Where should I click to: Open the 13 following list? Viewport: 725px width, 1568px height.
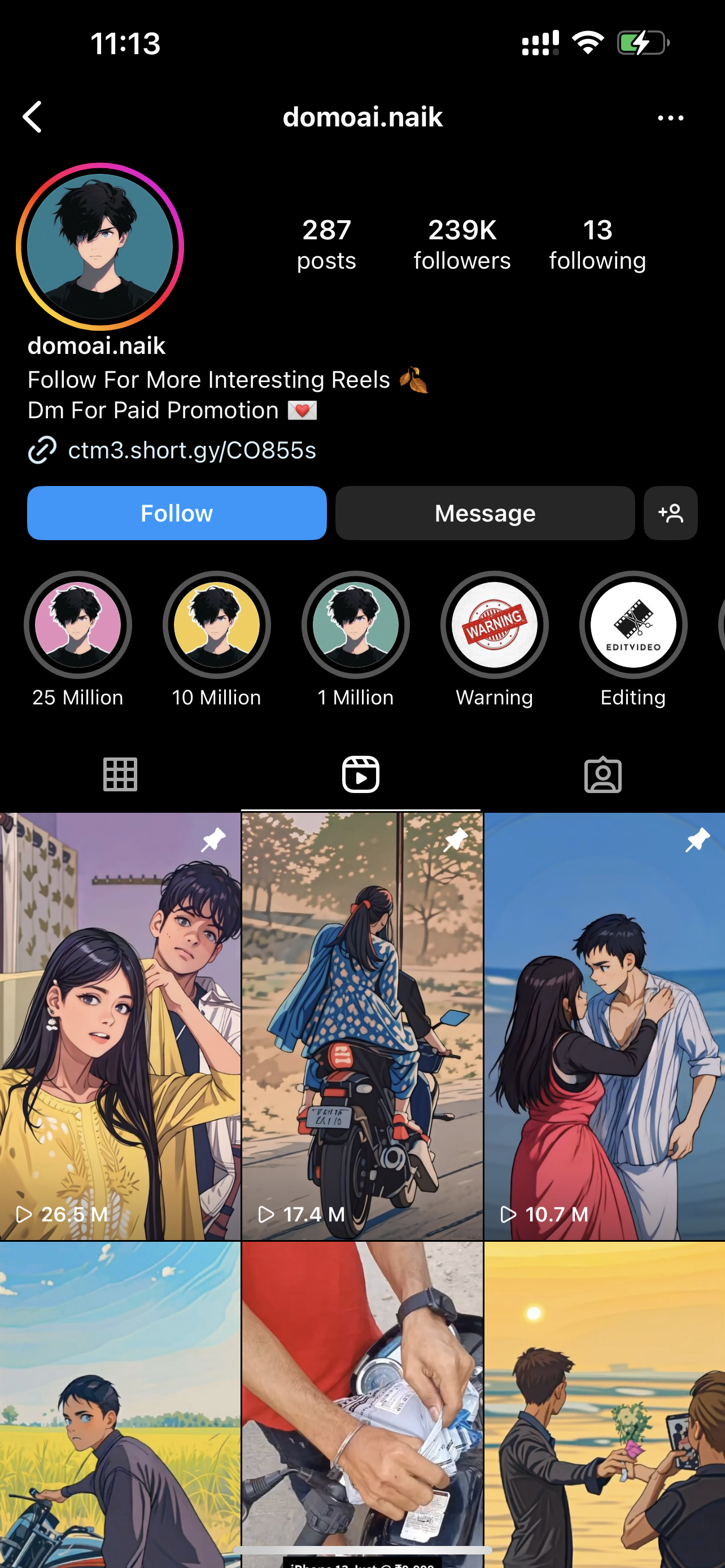(x=597, y=245)
